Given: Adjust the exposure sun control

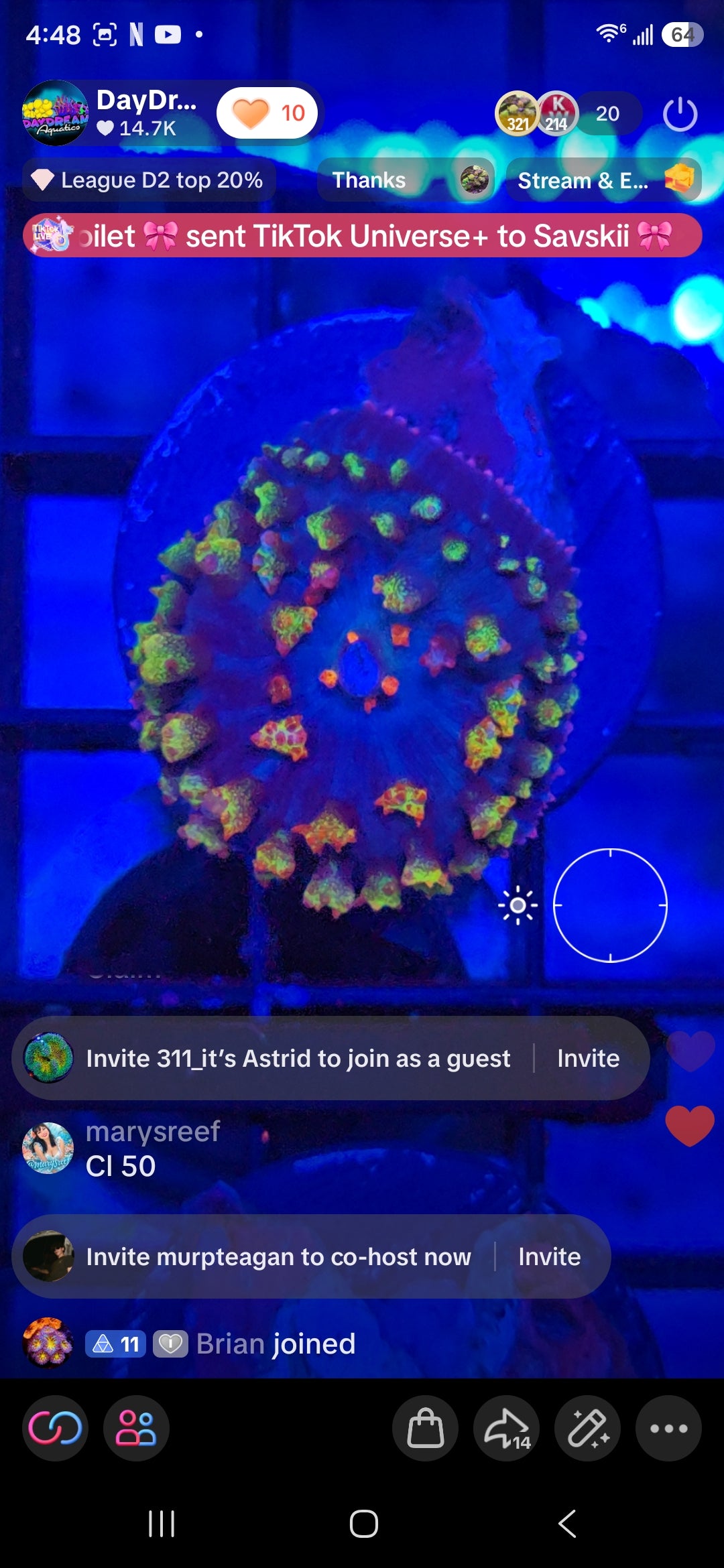Looking at the screenshot, I should coord(518,906).
